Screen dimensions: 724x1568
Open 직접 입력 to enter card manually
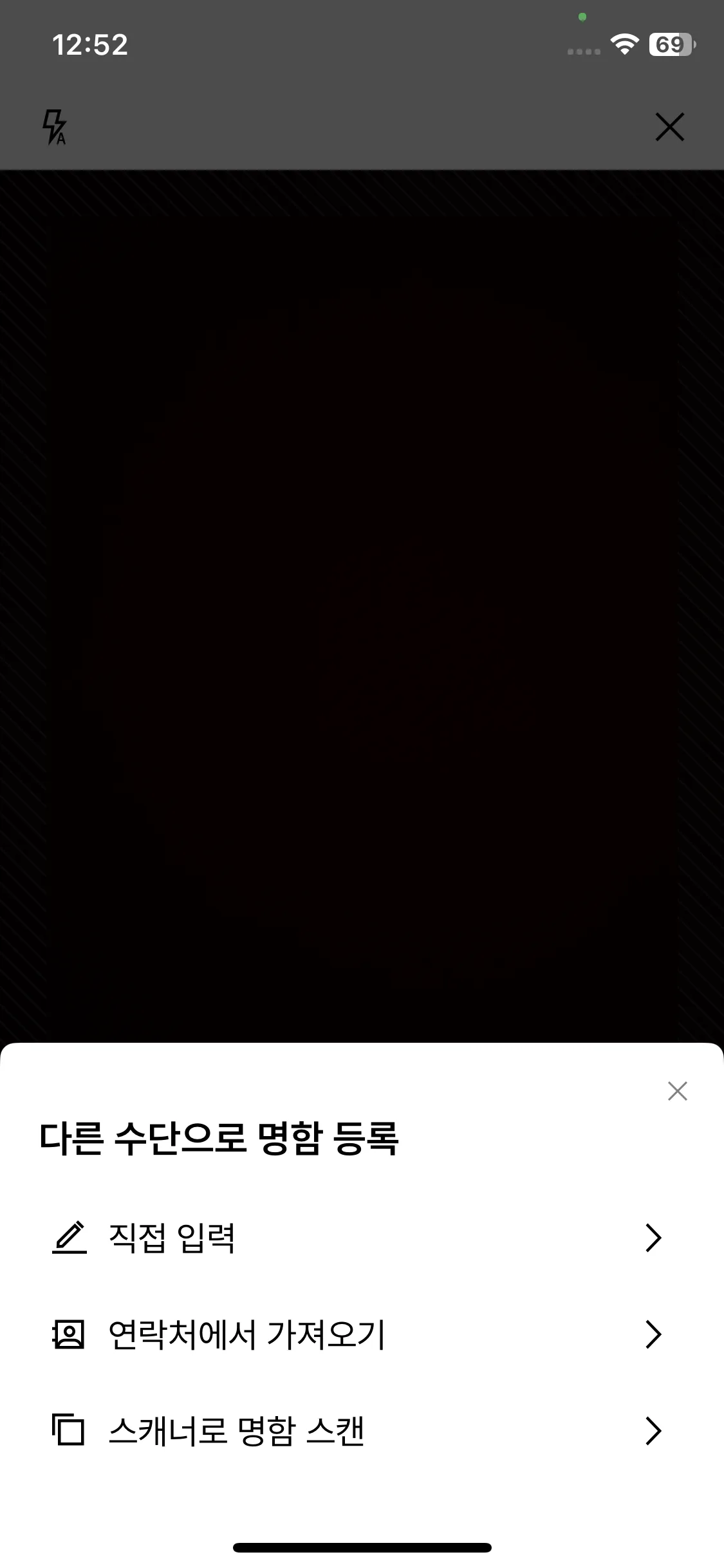pos(362,1237)
